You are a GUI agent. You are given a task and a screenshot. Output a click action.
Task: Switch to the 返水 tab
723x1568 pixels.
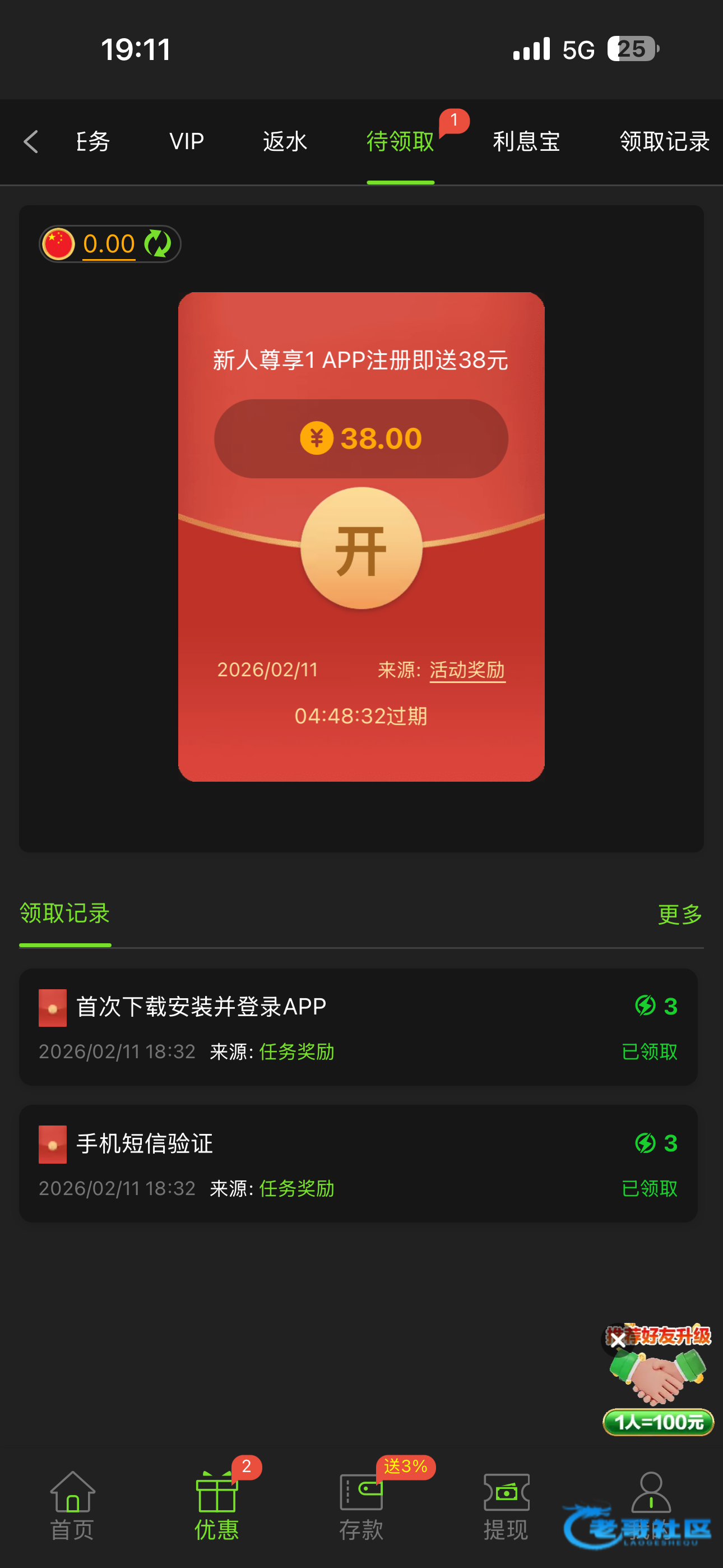click(x=285, y=141)
